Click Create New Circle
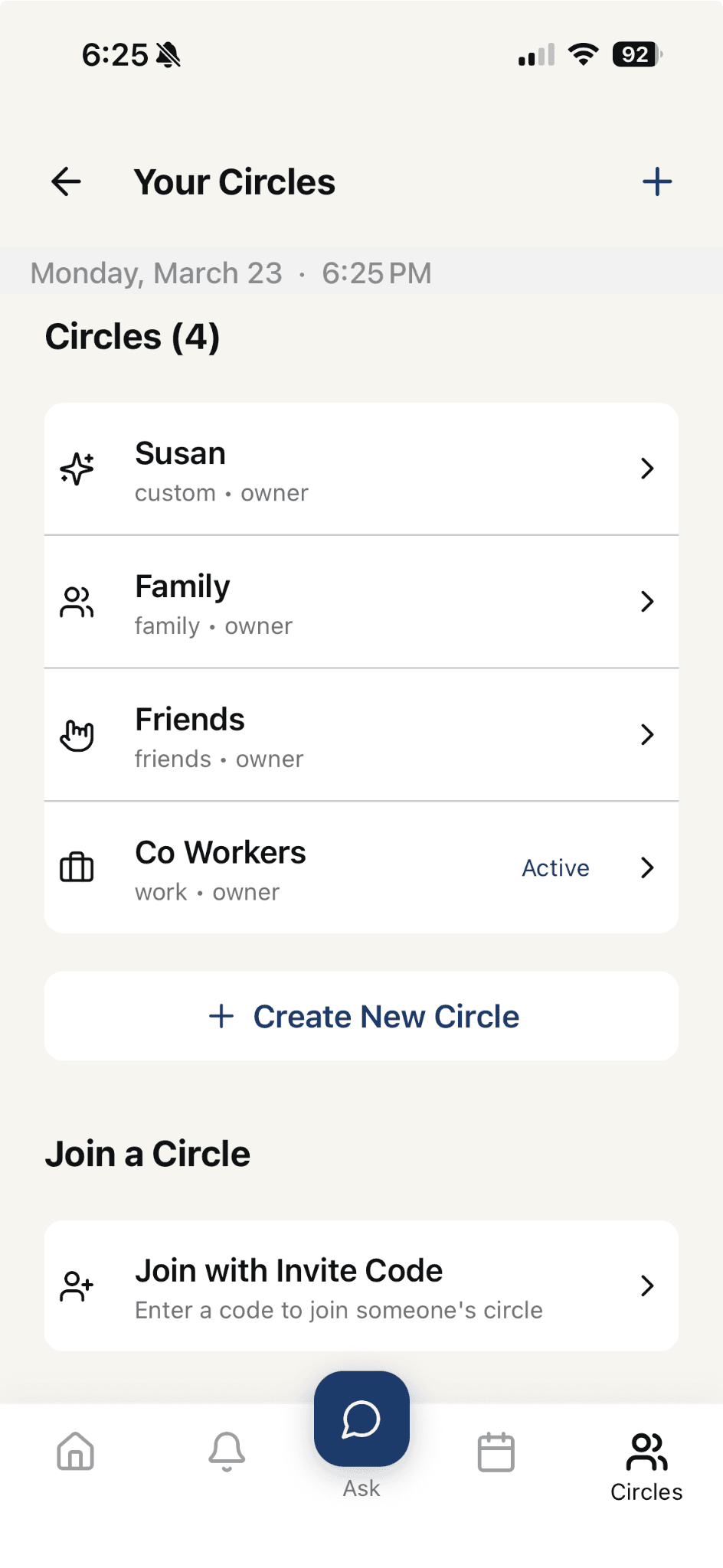The image size is (723, 1568). coord(361,1016)
